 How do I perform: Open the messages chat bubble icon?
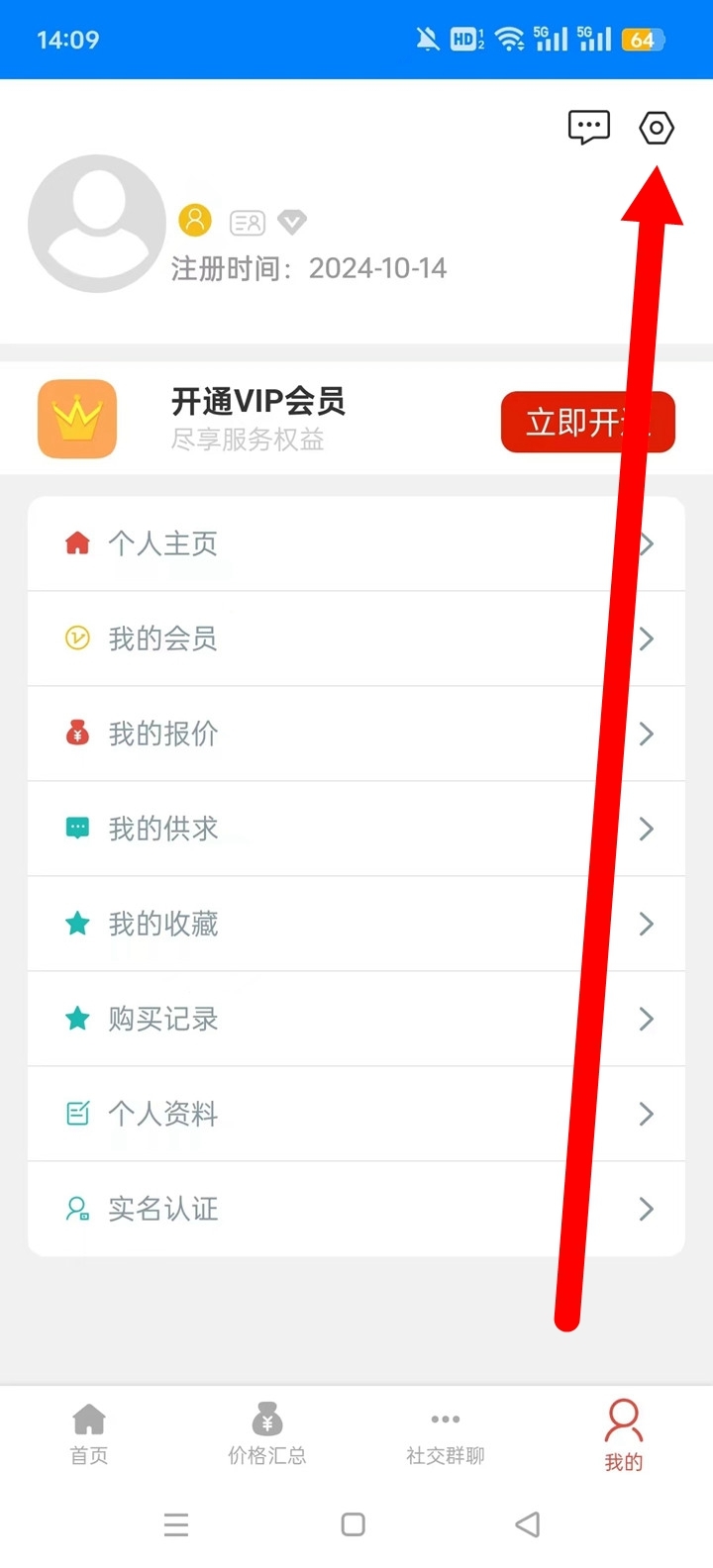[588, 128]
